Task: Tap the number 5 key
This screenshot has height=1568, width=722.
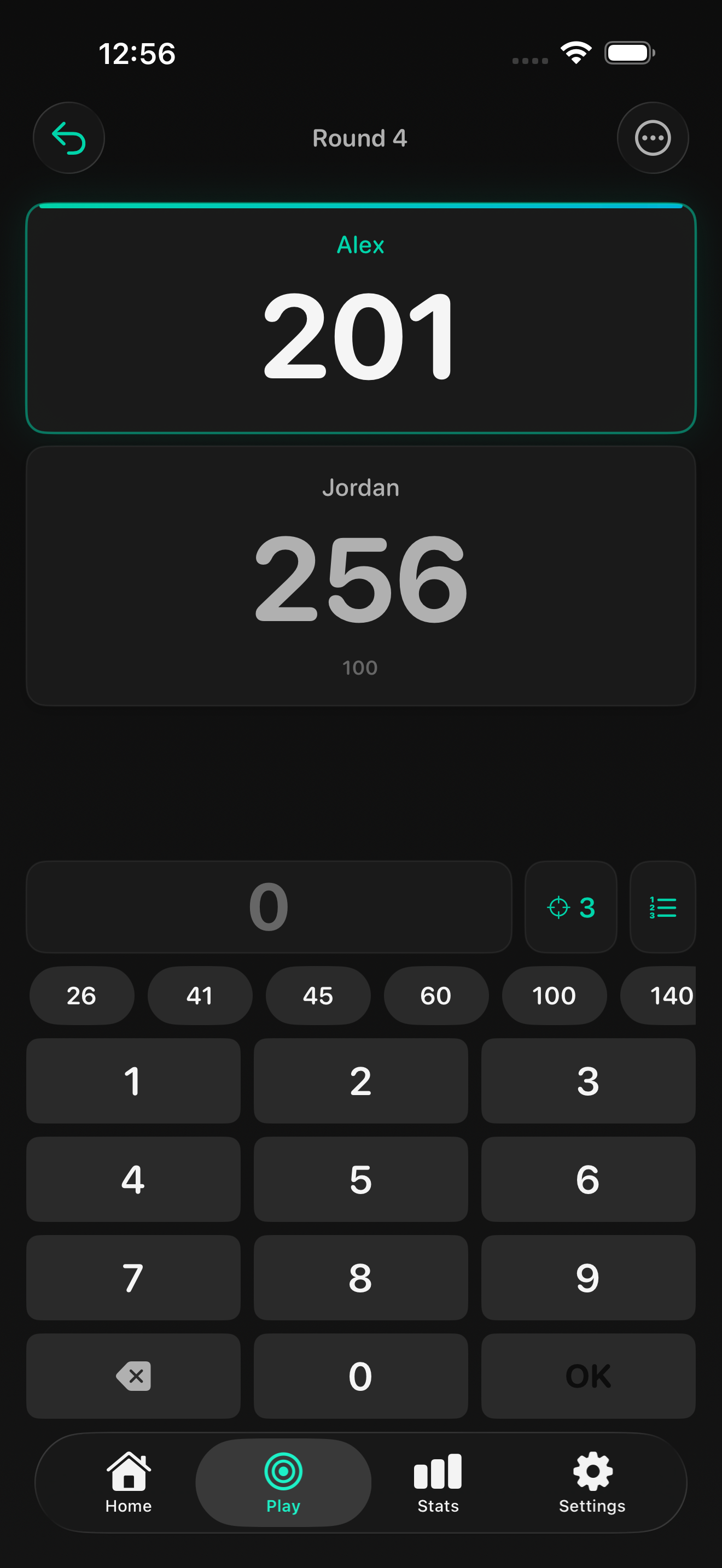Action: pyautogui.click(x=360, y=1180)
